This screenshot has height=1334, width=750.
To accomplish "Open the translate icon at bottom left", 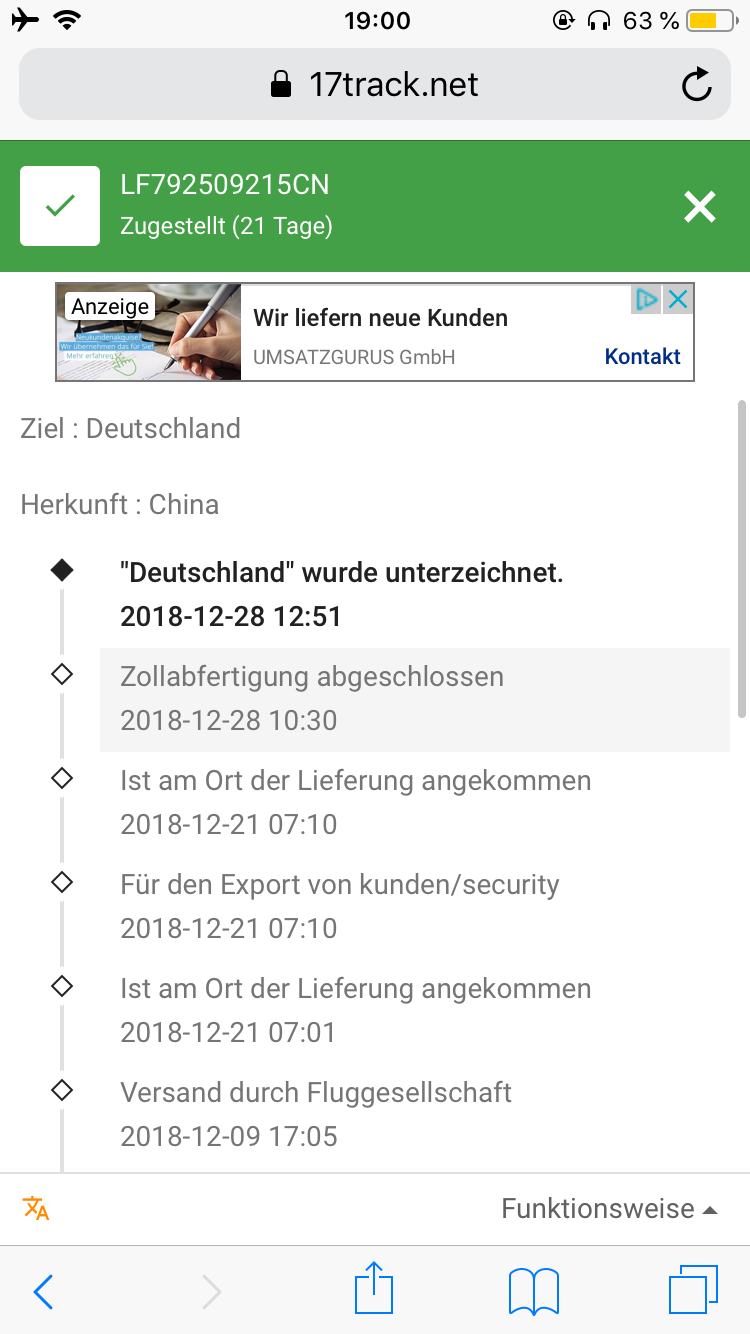I will [36, 1208].
